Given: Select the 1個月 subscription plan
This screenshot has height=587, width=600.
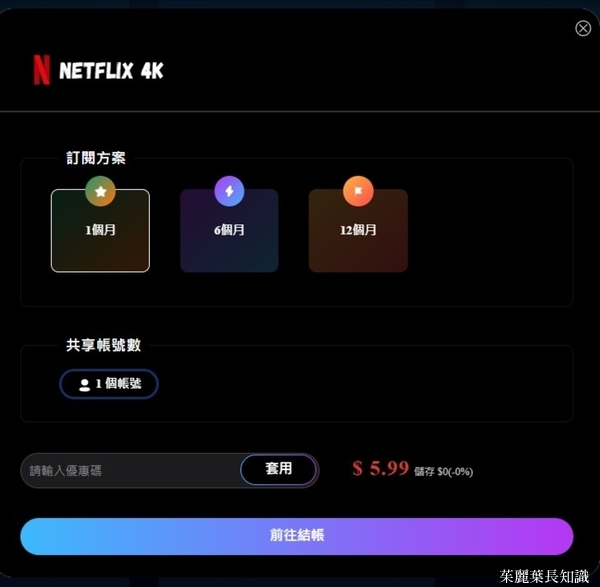Looking at the screenshot, I should tap(100, 230).
